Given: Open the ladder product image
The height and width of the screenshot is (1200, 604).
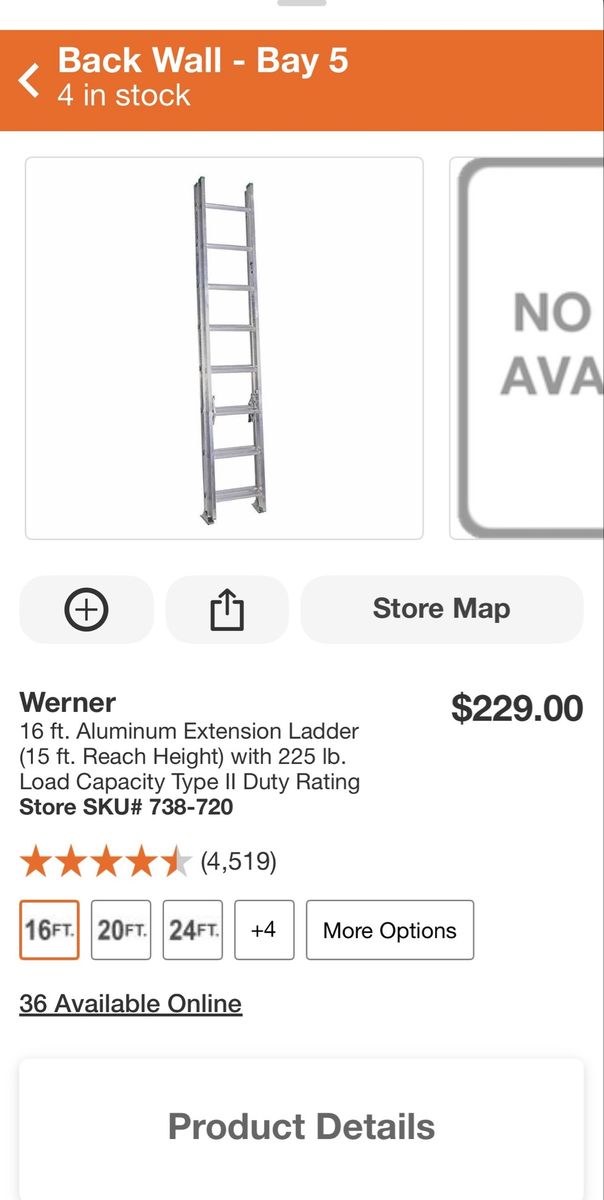Looking at the screenshot, I should (224, 348).
